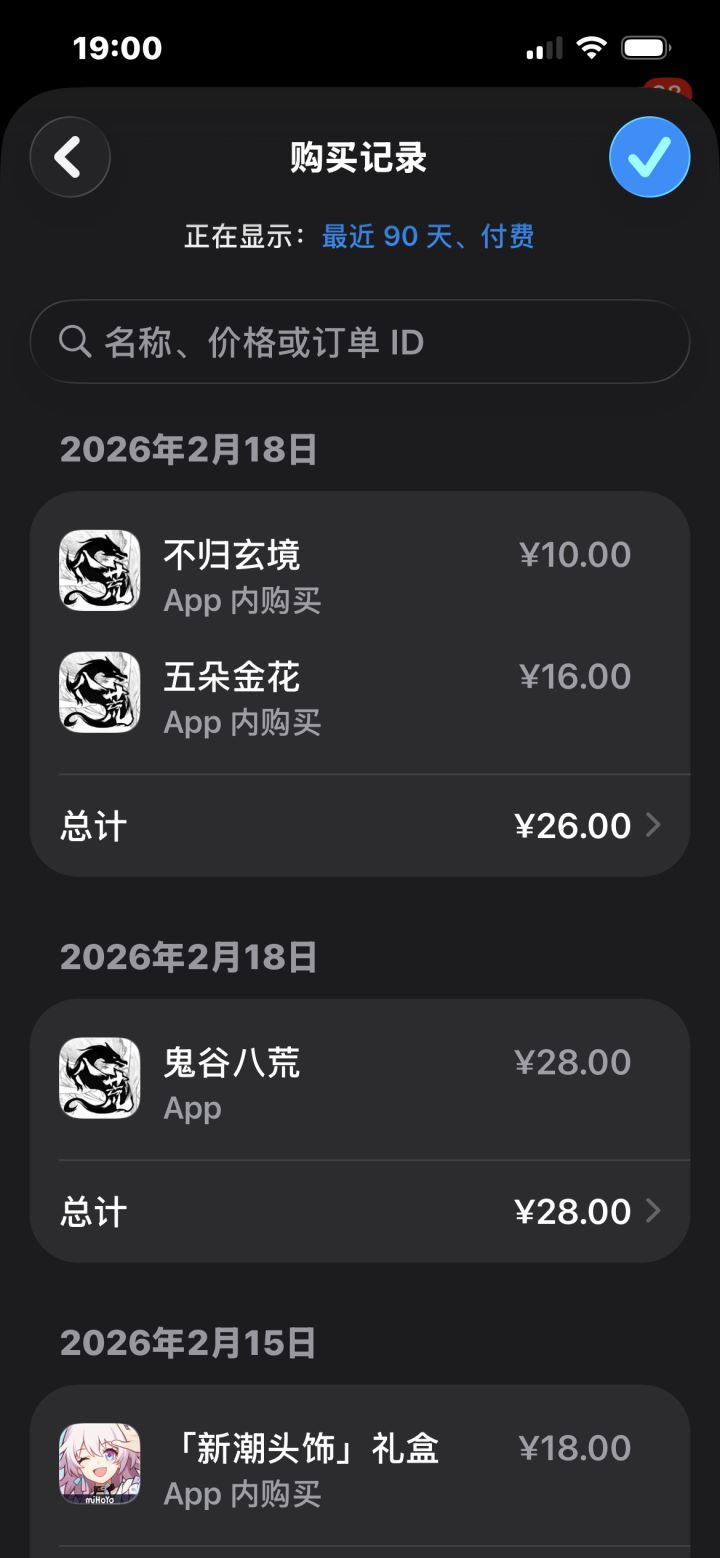
Task: Tap the 鬼谷八荒 app icon
Action: pyautogui.click(x=99, y=1079)
